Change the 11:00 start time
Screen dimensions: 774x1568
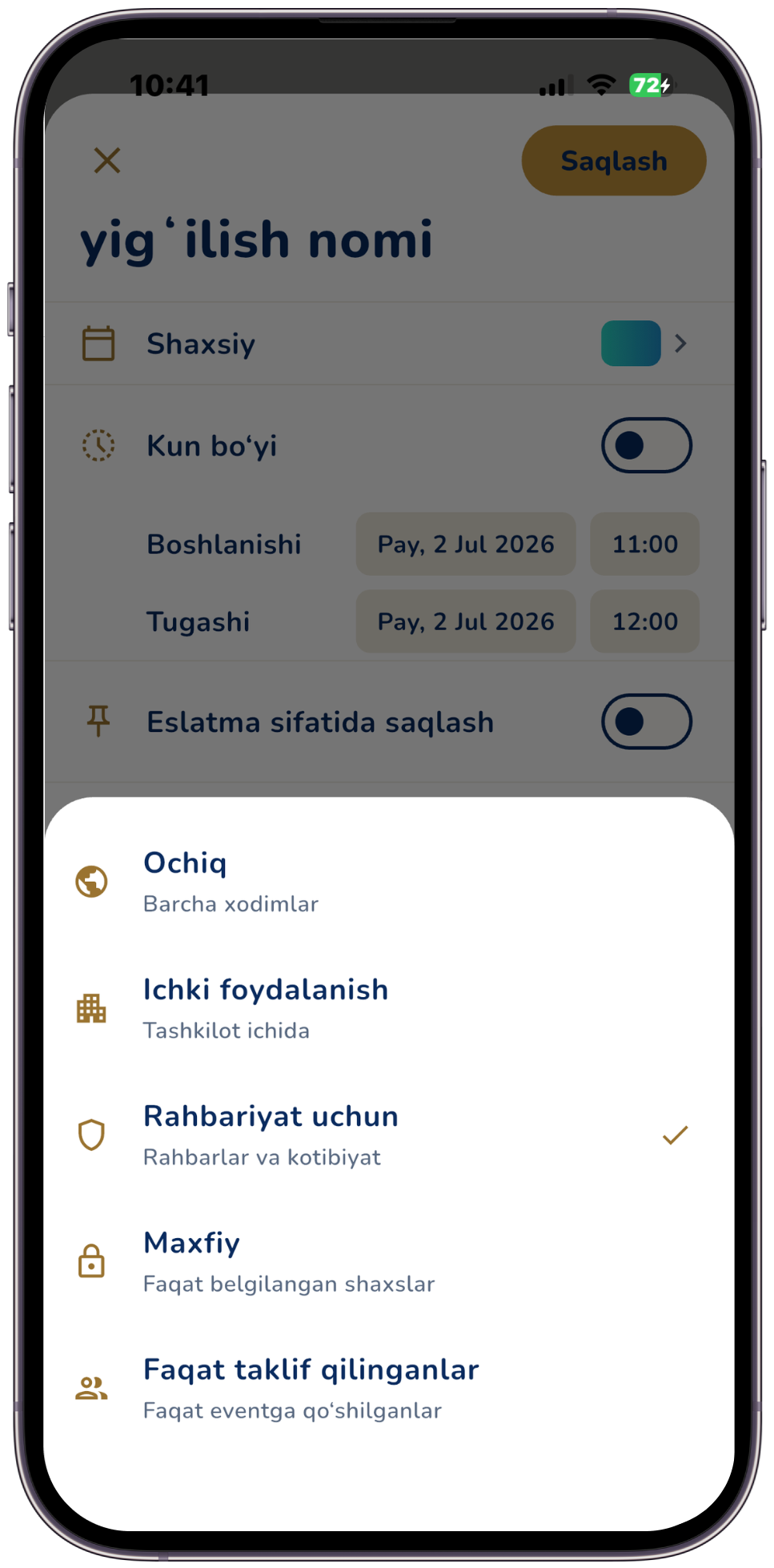[x=645, y=544]
